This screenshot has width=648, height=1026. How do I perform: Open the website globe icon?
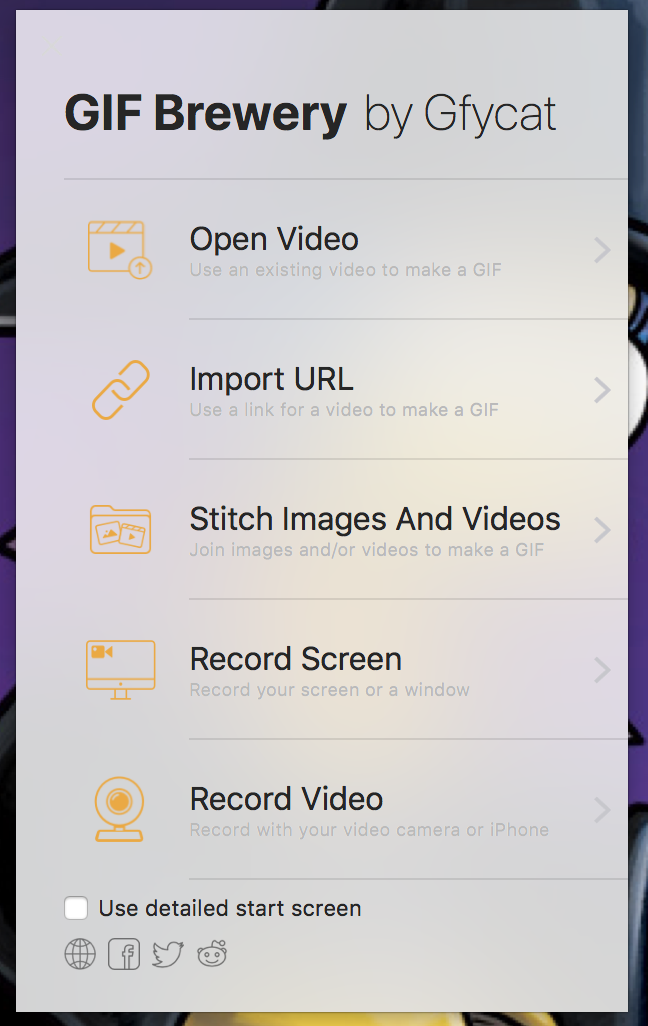[80, 954]
